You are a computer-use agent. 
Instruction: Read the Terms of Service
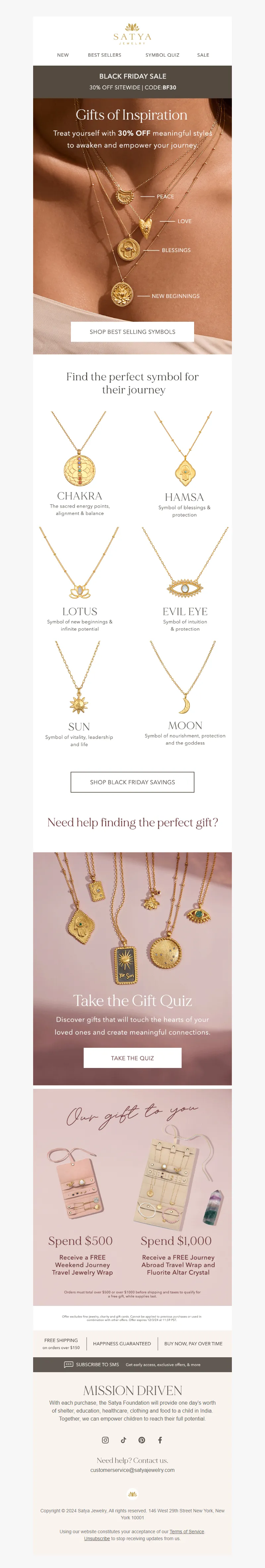click(186, 1532)
